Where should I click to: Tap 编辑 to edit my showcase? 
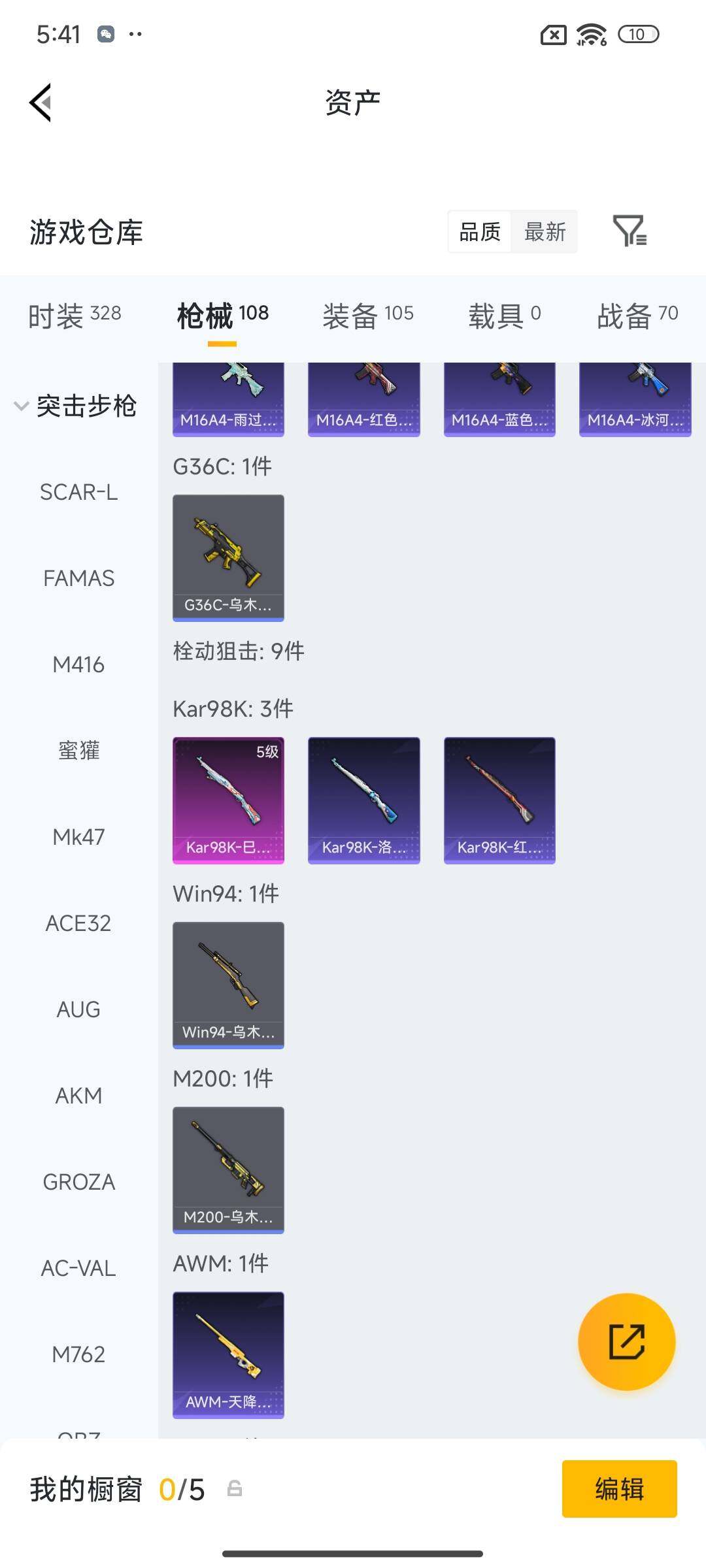(x=619, y=1489)
